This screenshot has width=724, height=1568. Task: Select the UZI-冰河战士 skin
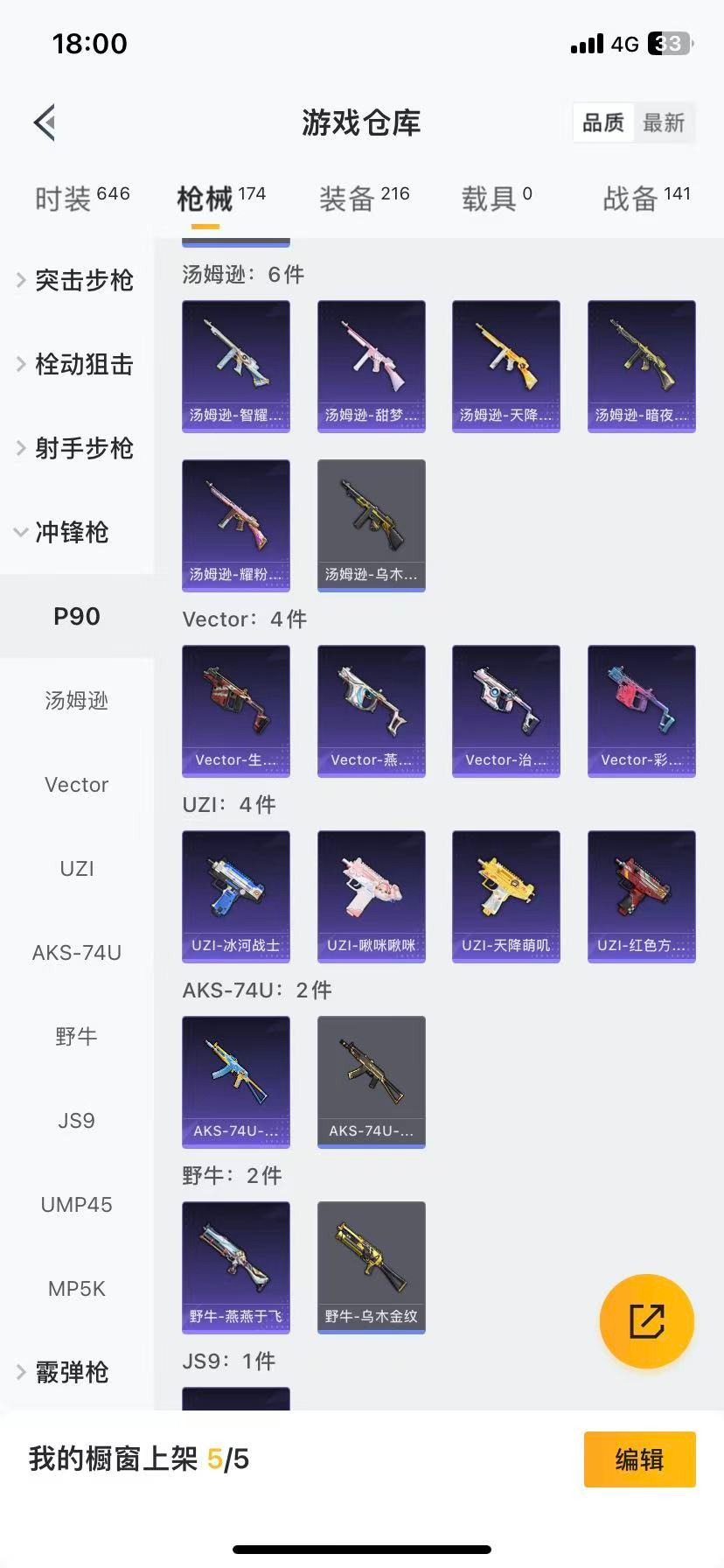[235, 896]
